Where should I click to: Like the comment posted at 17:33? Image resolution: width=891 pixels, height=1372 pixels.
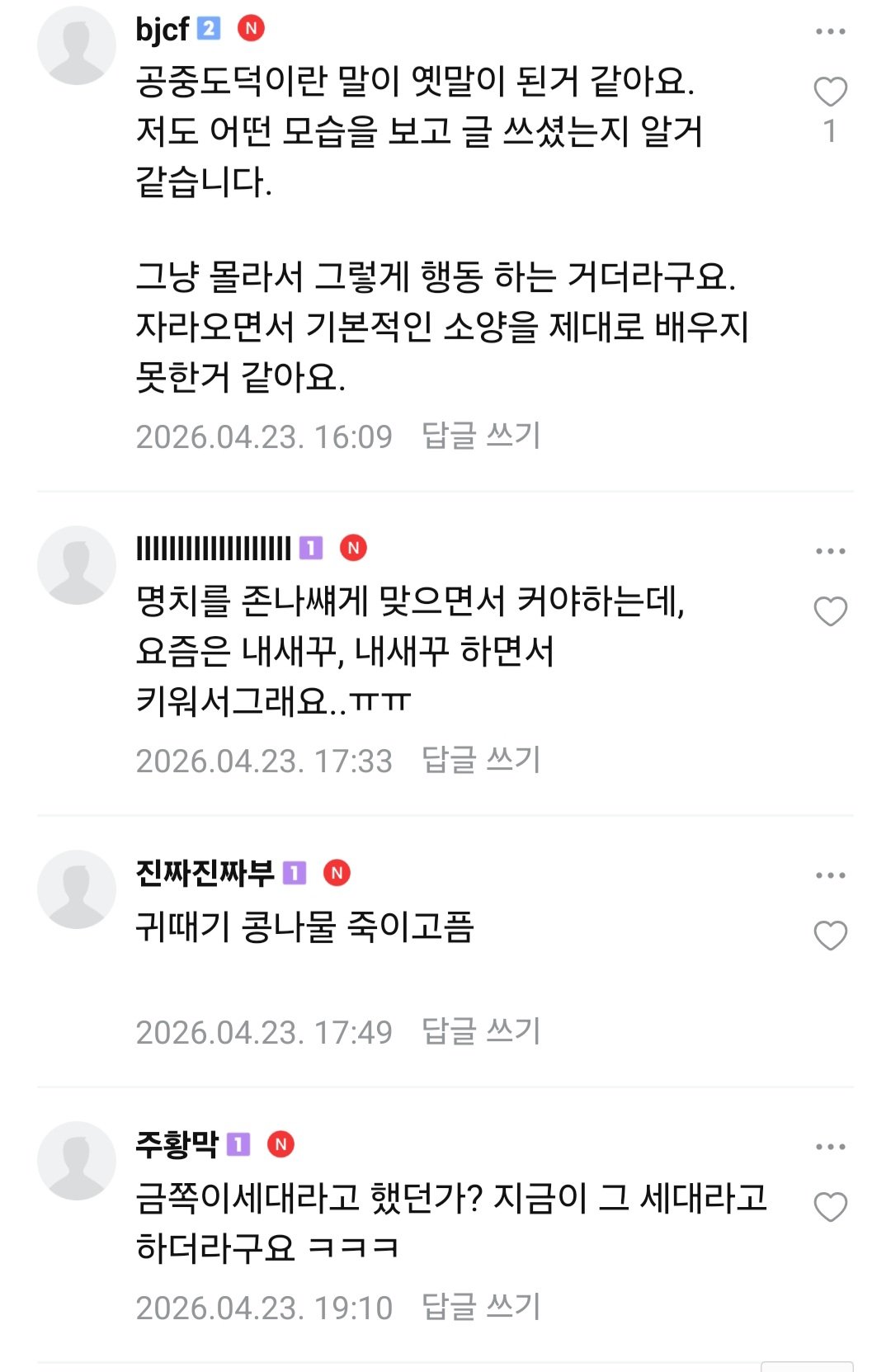pyautogui.click(x=830, y=611)
